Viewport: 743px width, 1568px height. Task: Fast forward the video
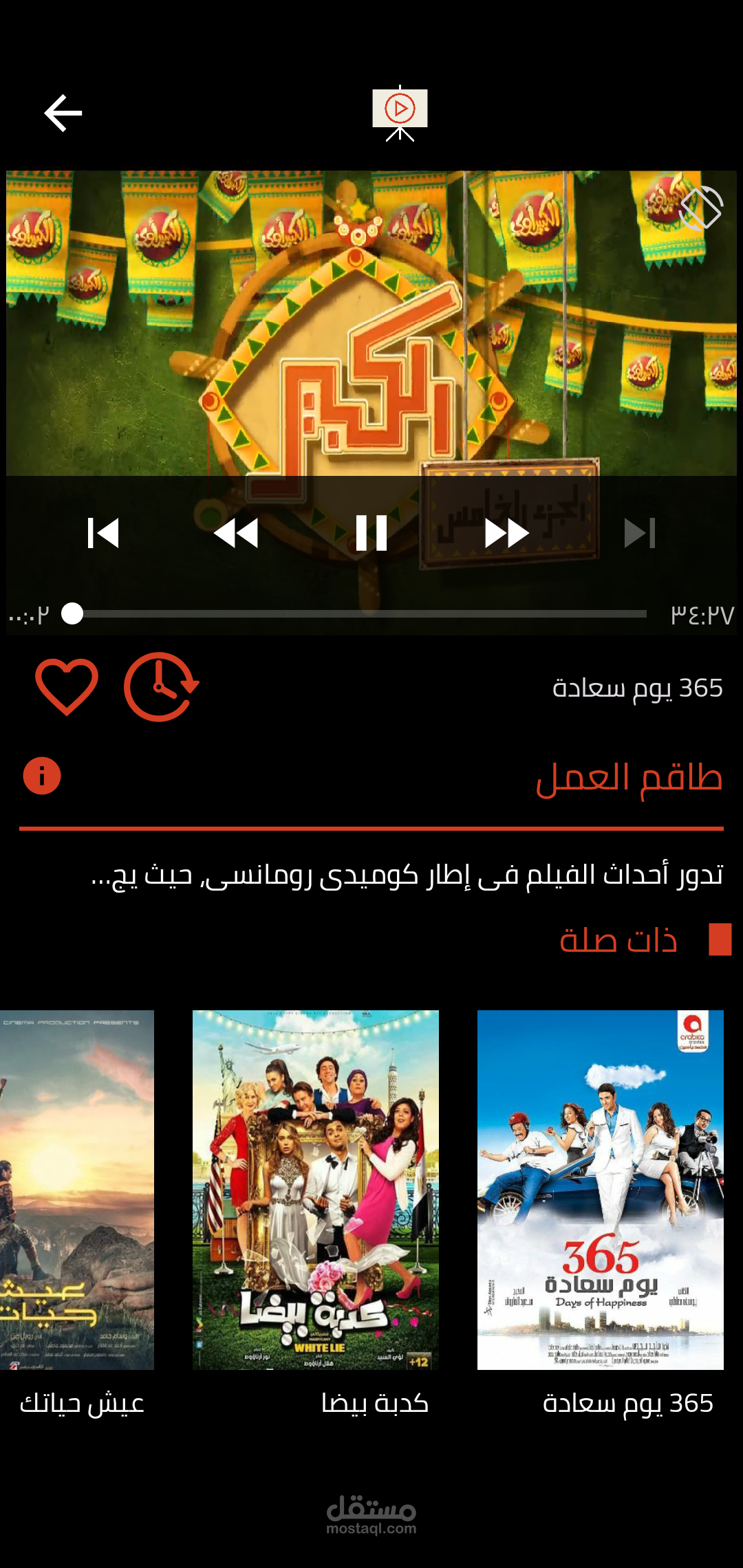click(507, 533)
